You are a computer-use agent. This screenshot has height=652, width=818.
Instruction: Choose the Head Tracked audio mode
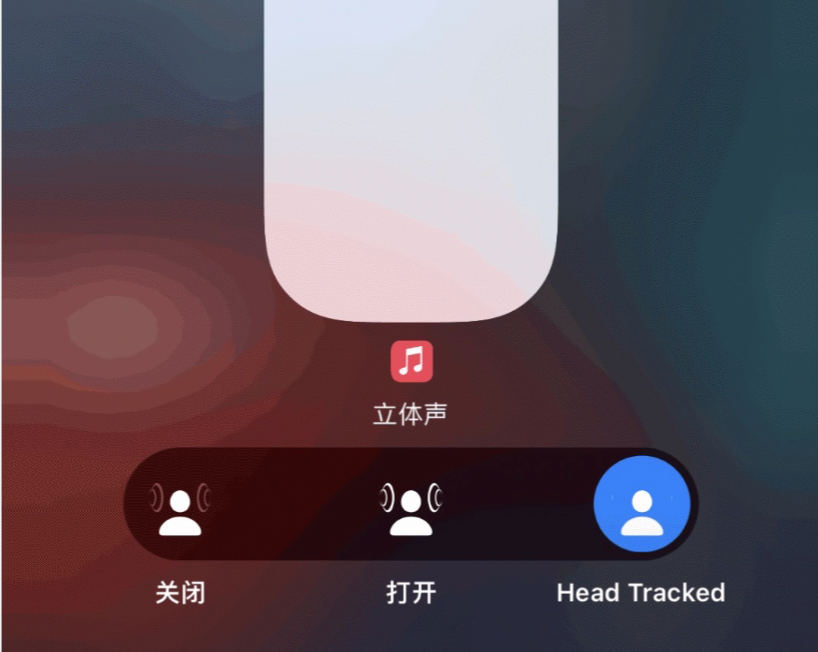point(642,504)
